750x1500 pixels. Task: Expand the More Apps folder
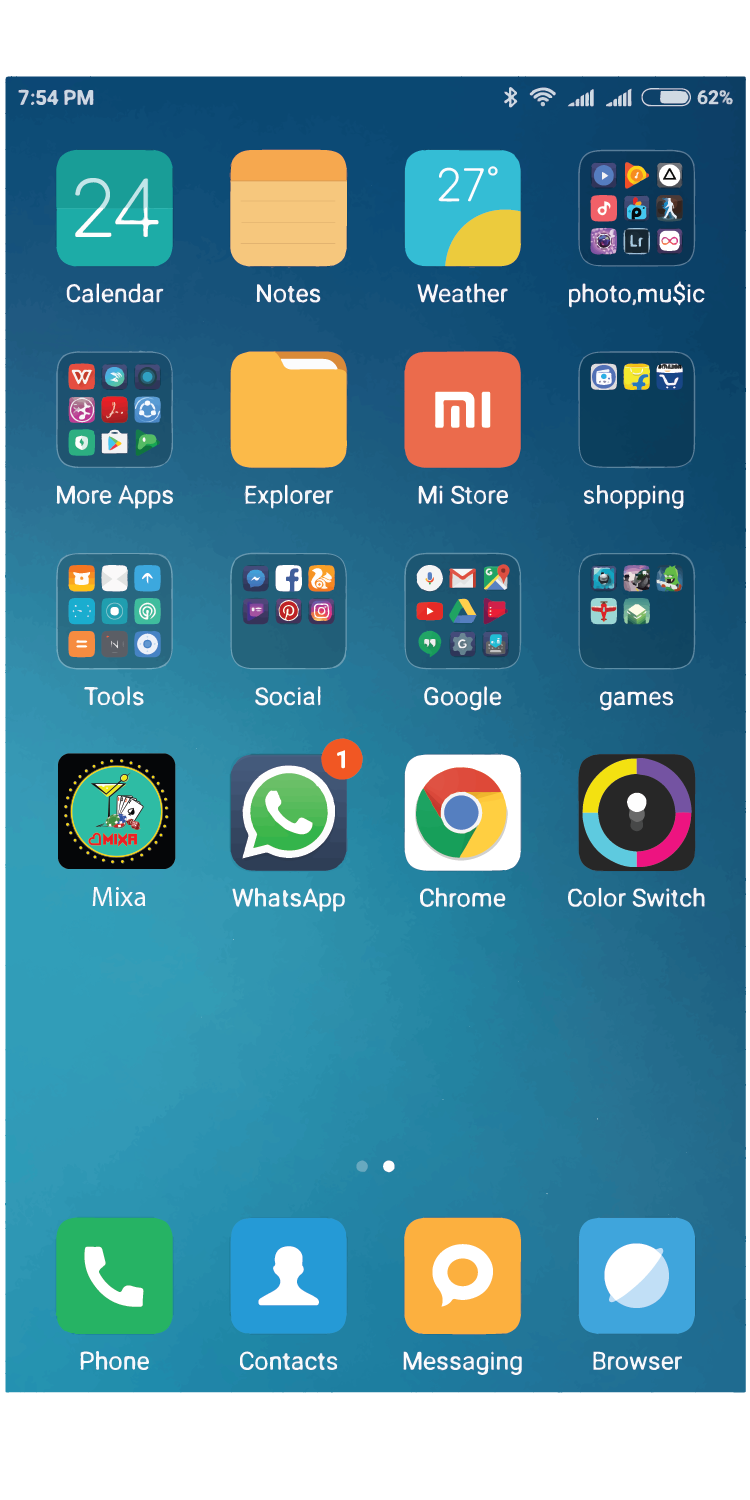click(x=114, y=410)
